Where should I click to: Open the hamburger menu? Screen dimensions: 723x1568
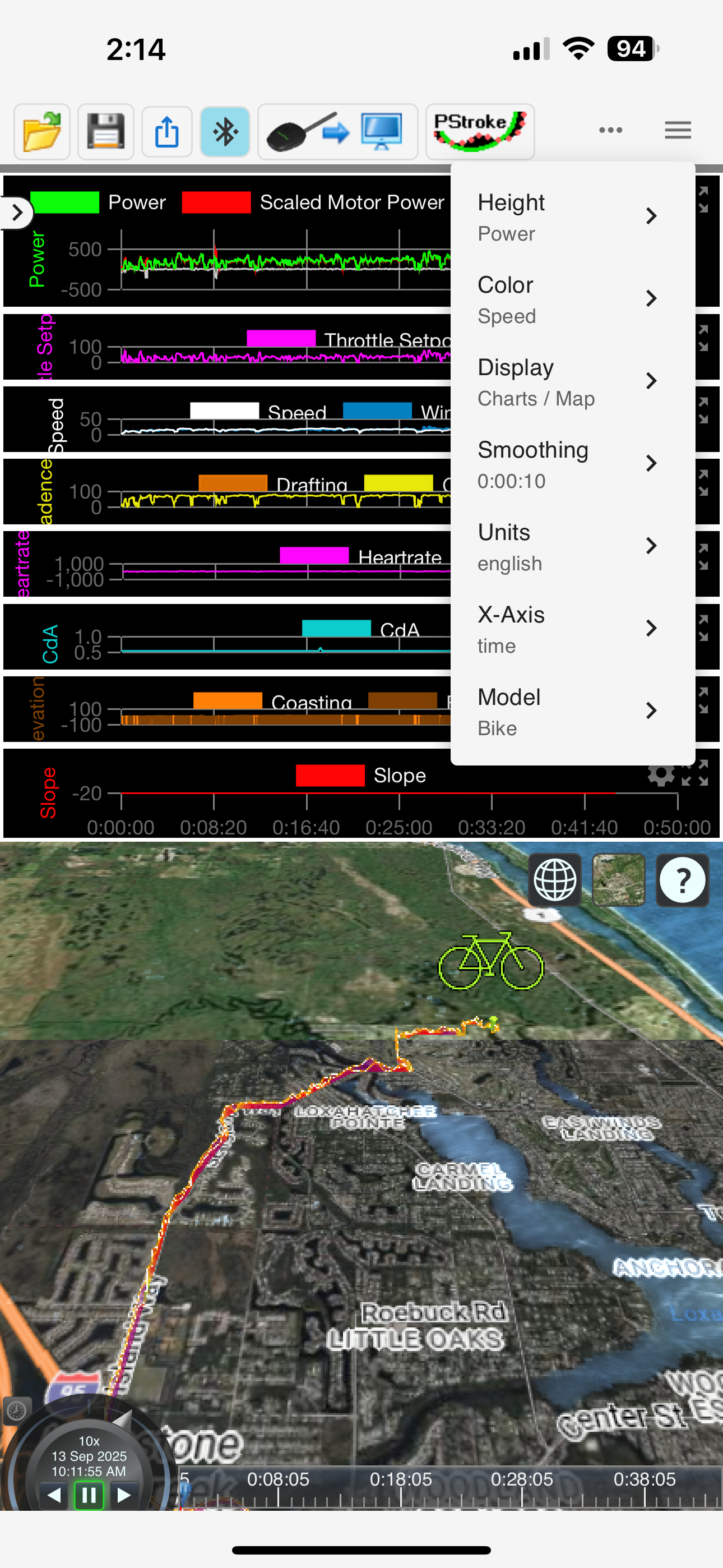[678, 130]
